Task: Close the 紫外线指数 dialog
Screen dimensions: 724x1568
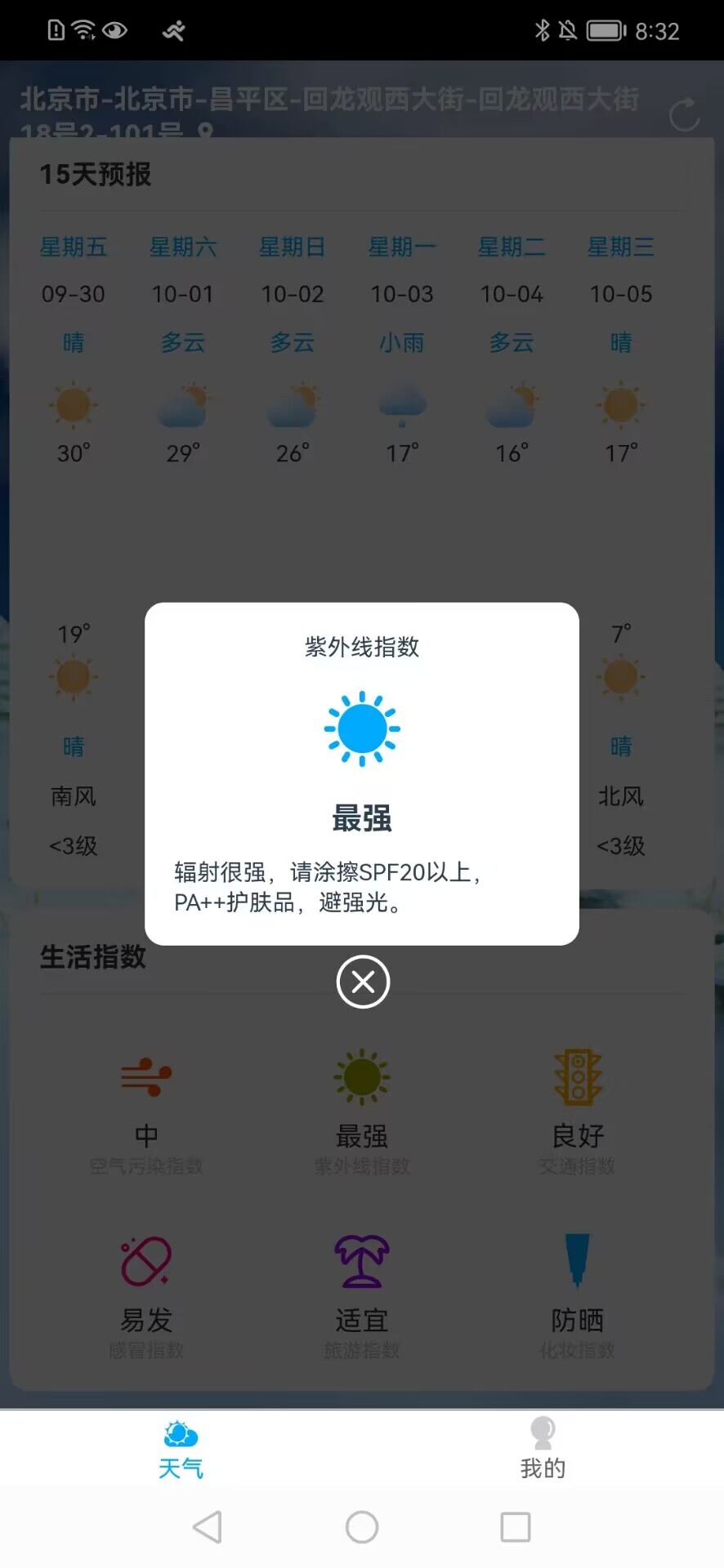Action: click(x=361, y=983)
